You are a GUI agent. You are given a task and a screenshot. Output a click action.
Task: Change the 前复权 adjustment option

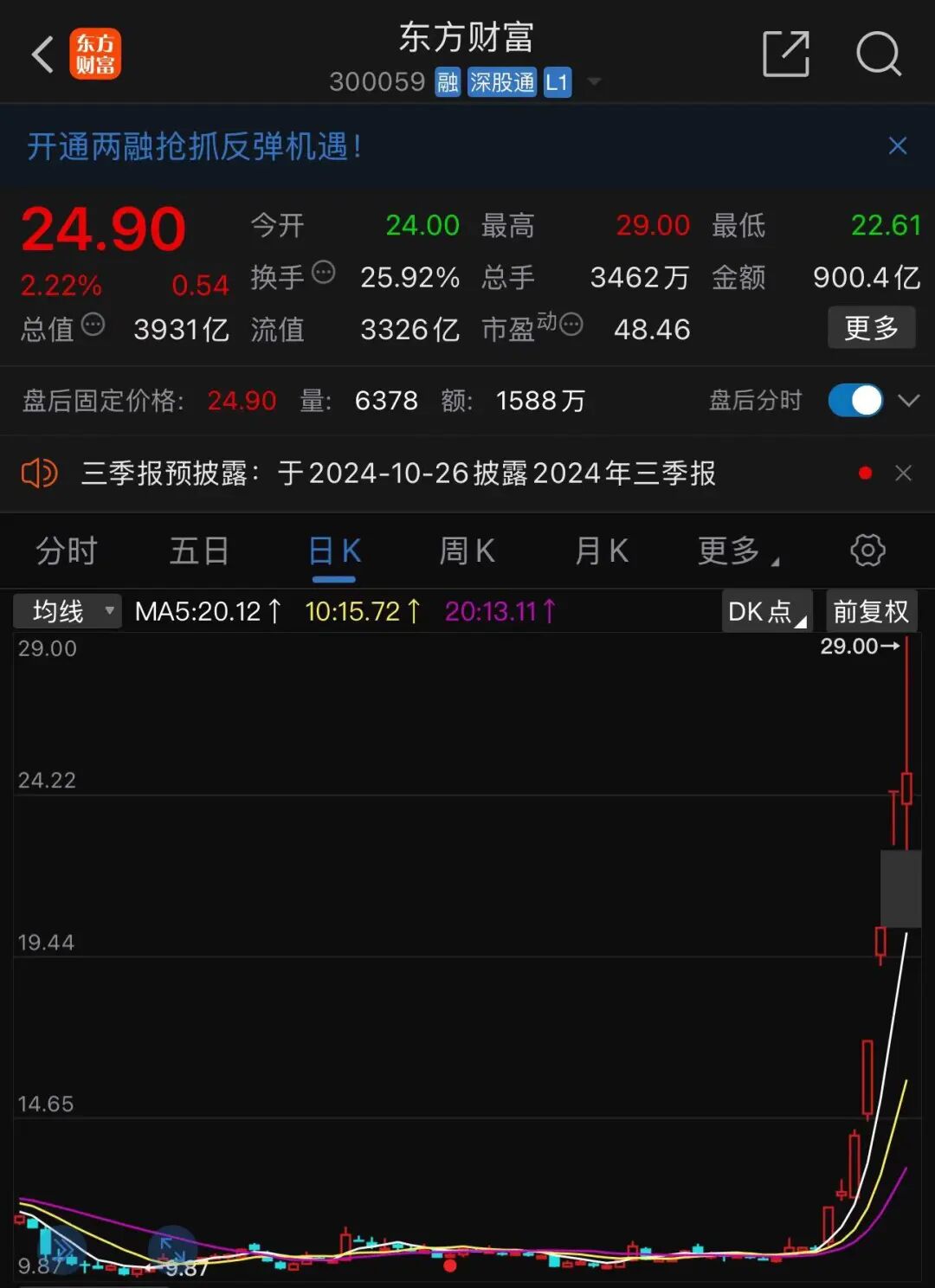point(870,611)
